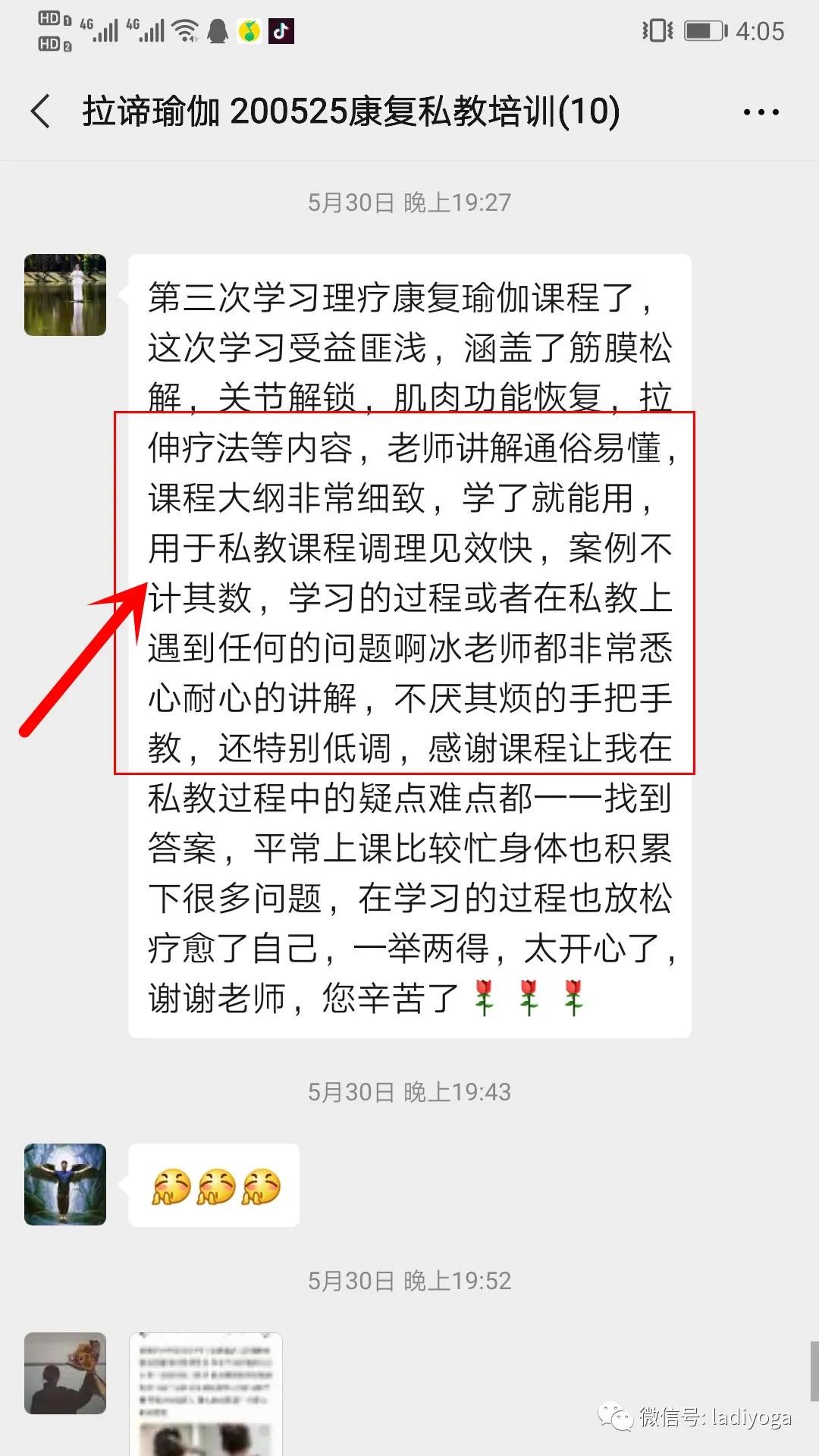View the image sent at 19:52

pos(206,1394)
